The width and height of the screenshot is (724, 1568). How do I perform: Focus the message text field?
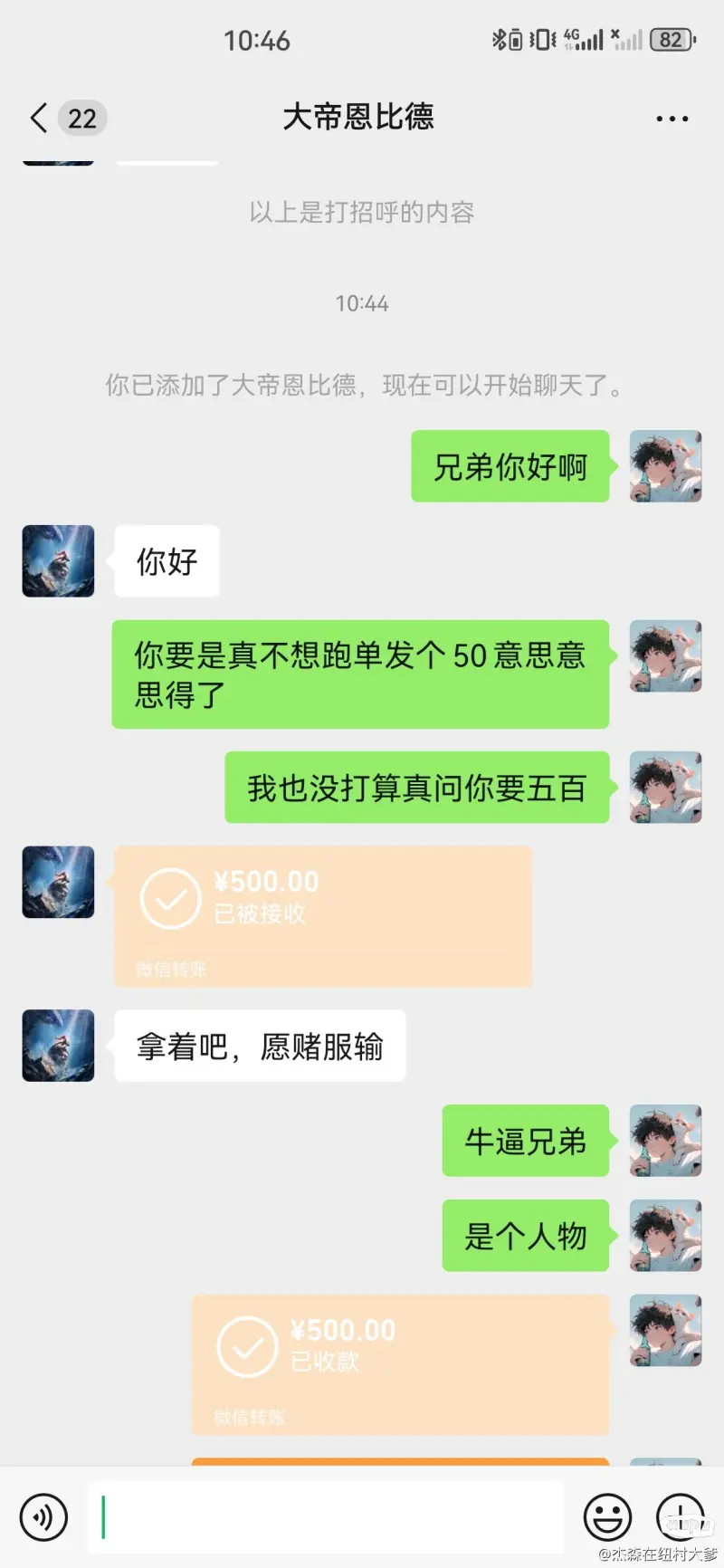(326, 1517)
